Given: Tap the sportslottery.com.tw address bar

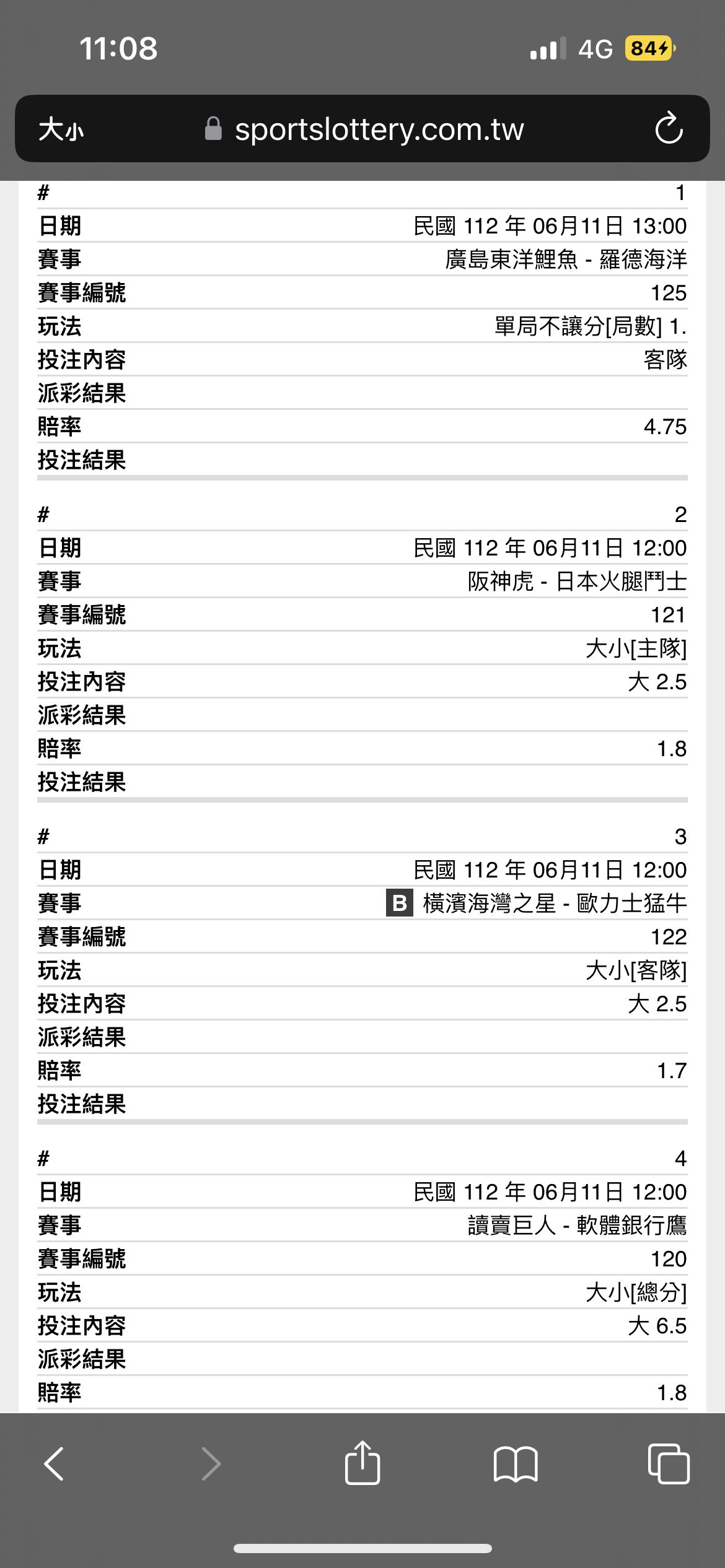Looking at the screenshot, I should point(364,129).
